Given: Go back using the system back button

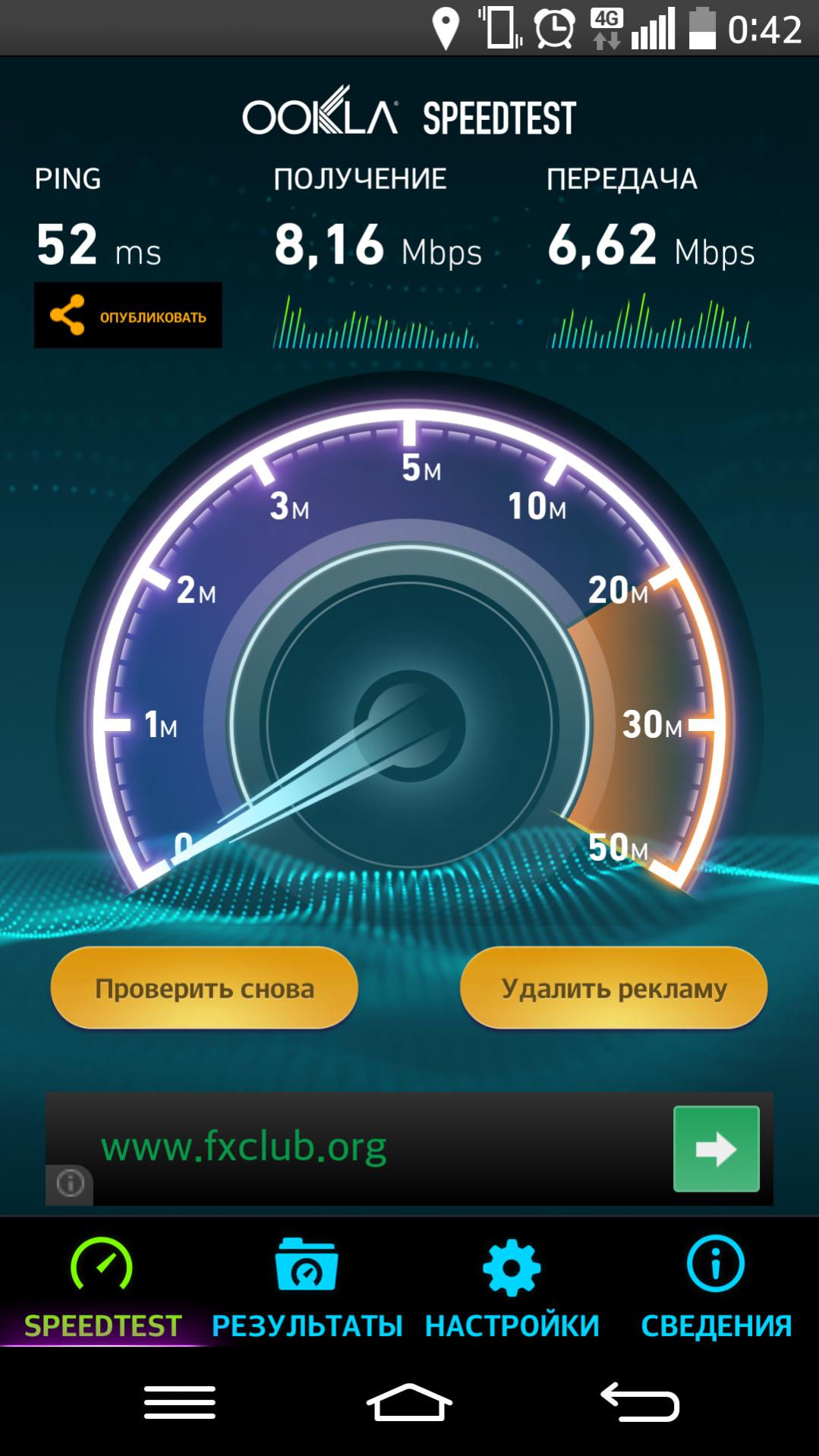Looking at the screenshot, I should [640, 1402].
